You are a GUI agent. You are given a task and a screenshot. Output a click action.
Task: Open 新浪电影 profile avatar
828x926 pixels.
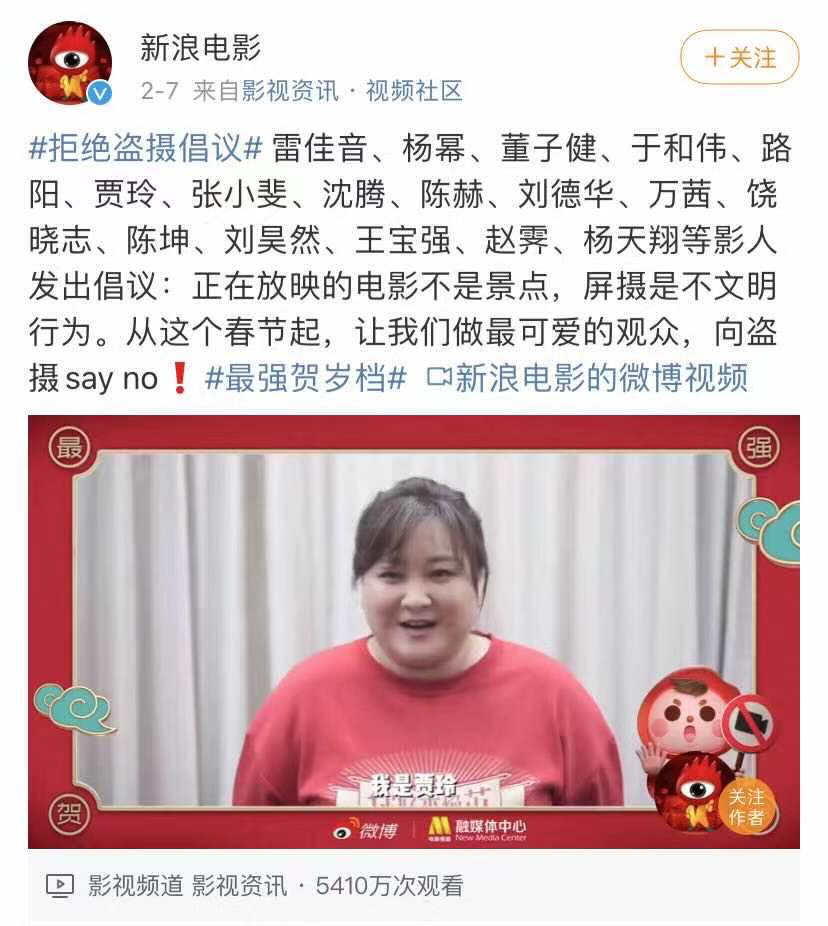pos(70,63)
